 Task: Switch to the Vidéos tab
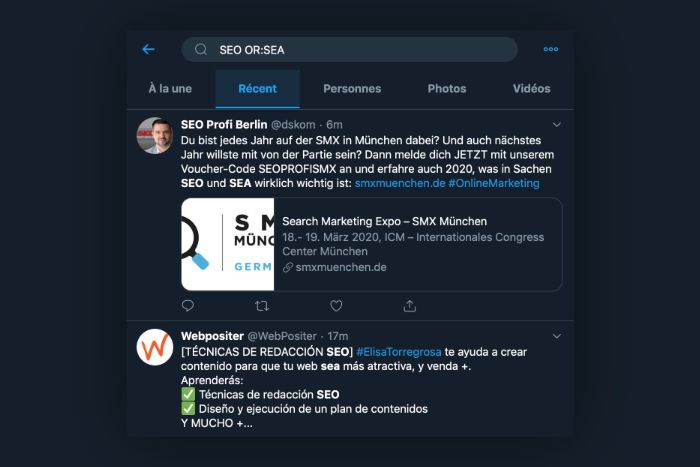pyautogui.click(x=531, y=89)
